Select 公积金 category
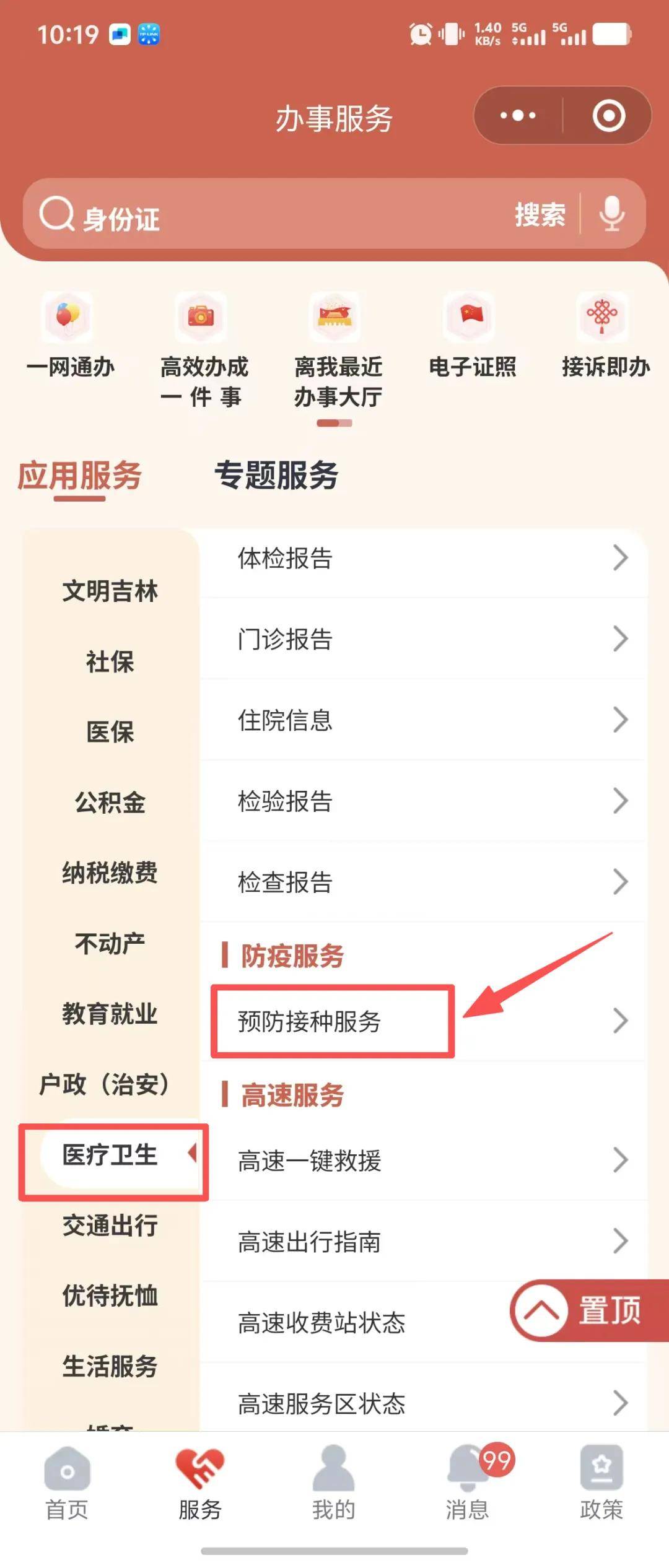The image size is (669, 1568). pyautogui.click(x=110, y=803)
